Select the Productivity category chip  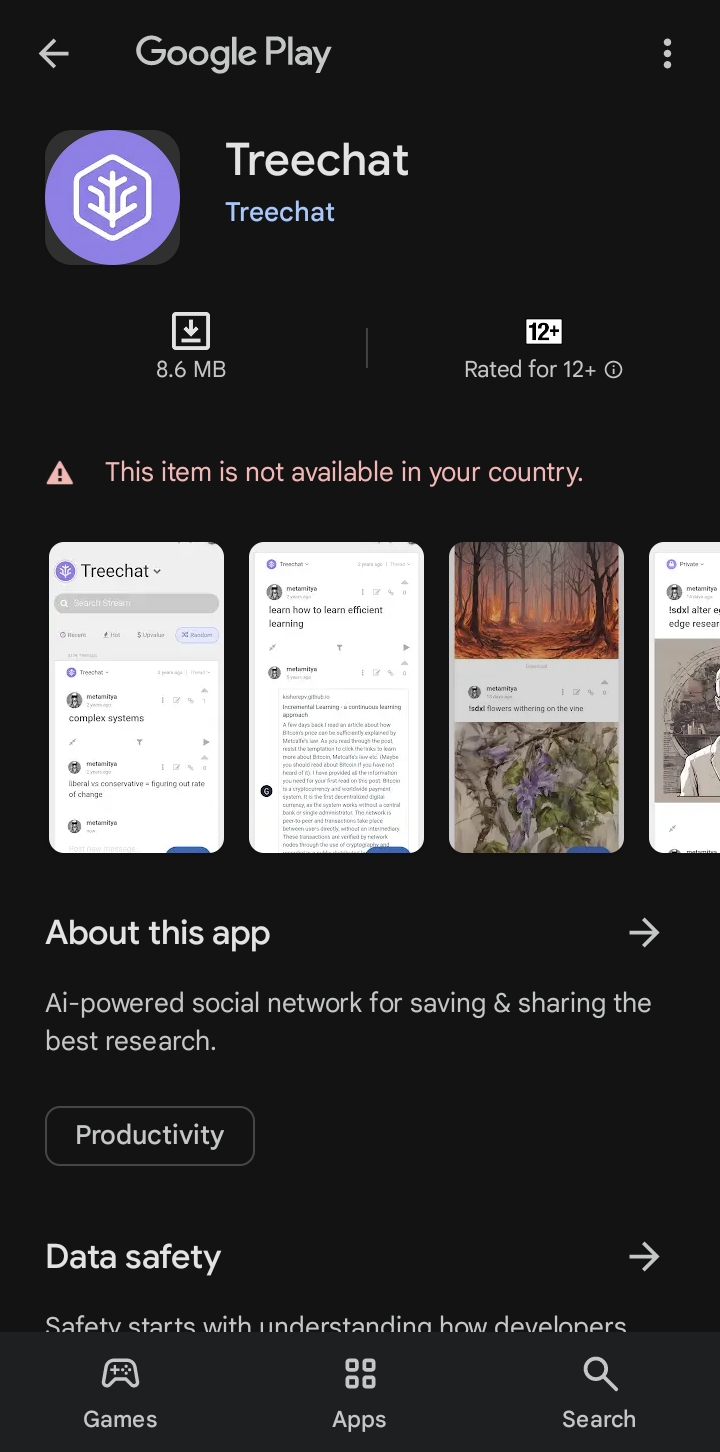click(150, 1136)
